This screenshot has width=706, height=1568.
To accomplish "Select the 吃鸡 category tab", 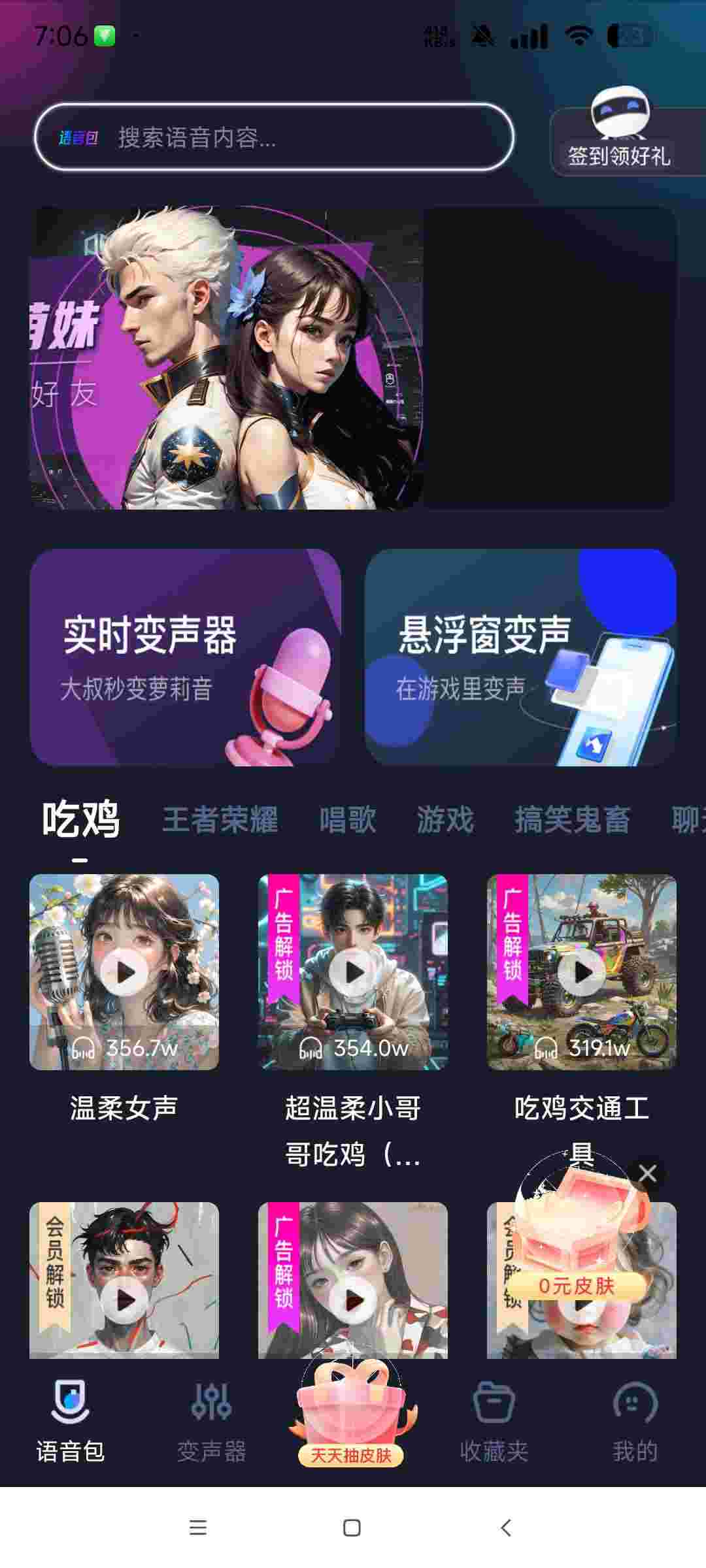I will click(x=80, y=820).
